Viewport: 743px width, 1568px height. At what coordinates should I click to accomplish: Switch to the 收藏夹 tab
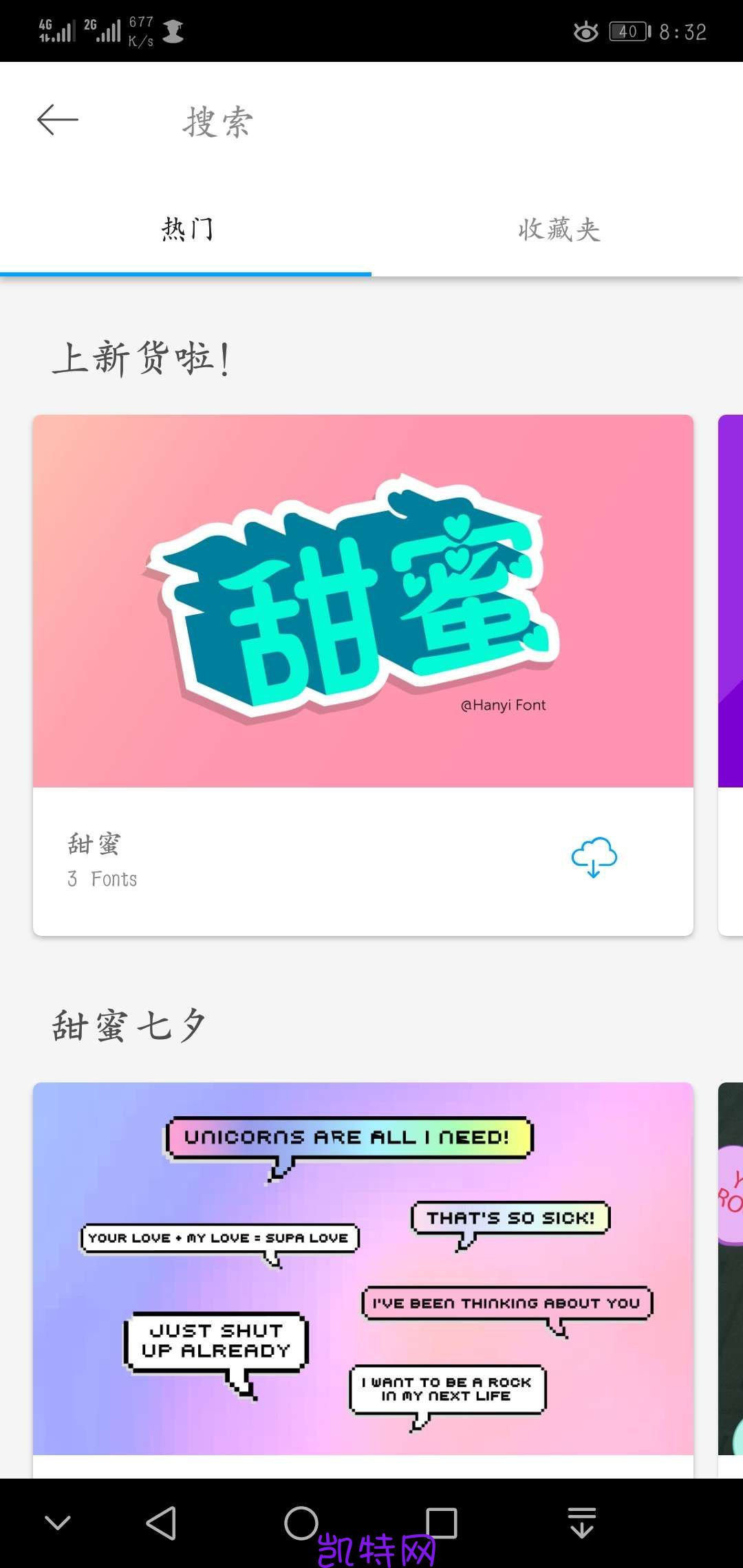coord(558,230)
